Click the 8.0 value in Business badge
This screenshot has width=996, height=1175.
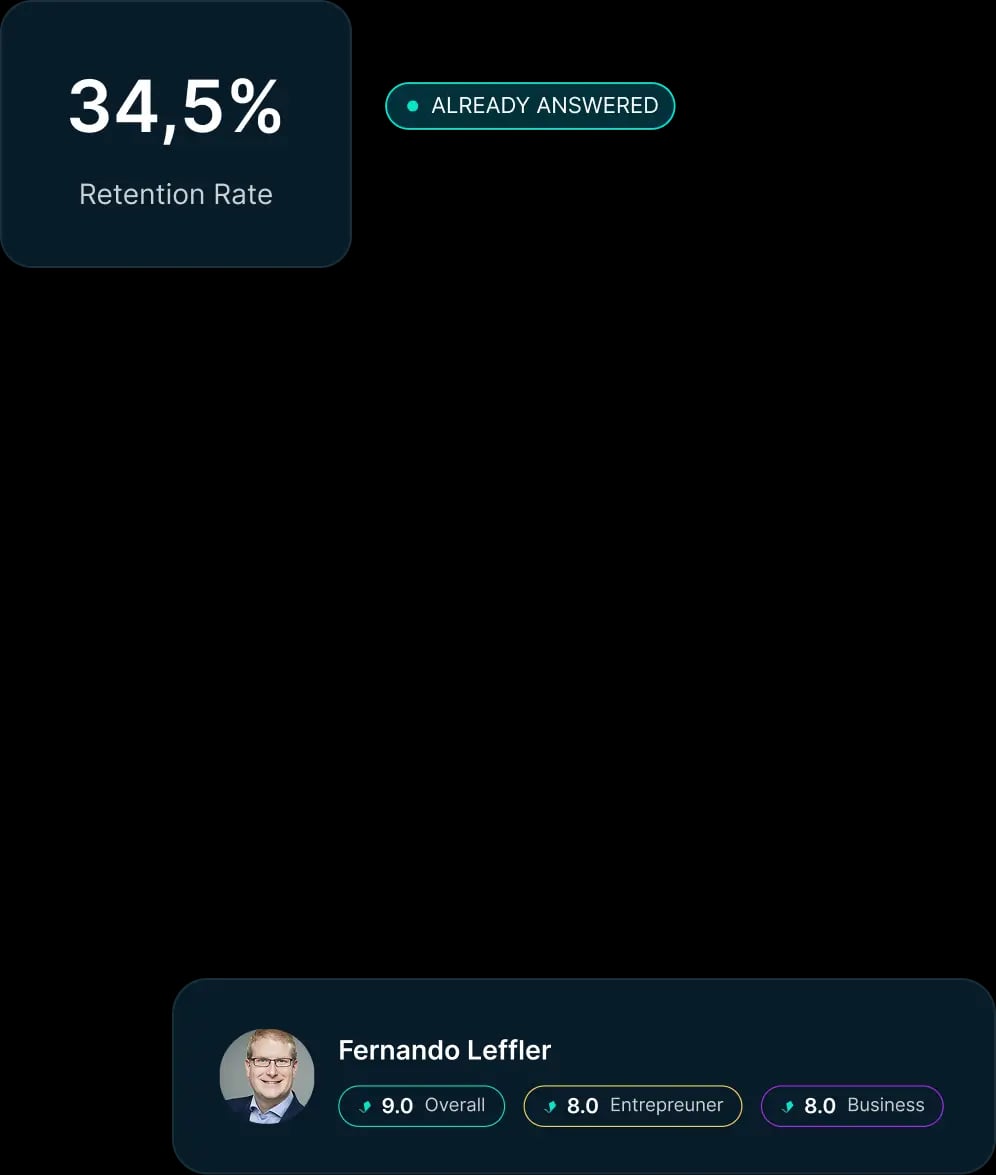[x=819, y=1106]
